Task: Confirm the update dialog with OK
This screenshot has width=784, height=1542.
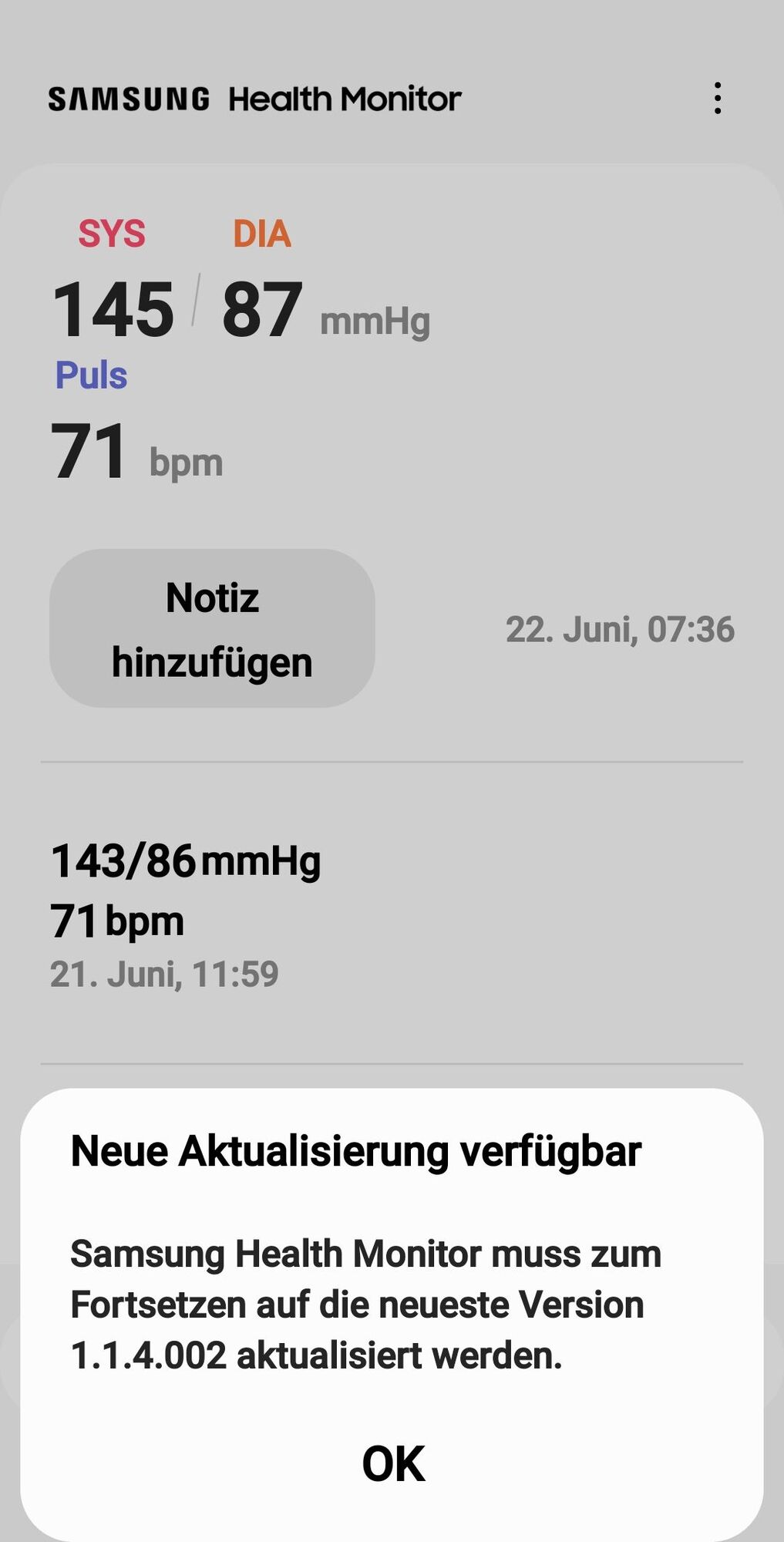Action: [x=392, y=1464]
